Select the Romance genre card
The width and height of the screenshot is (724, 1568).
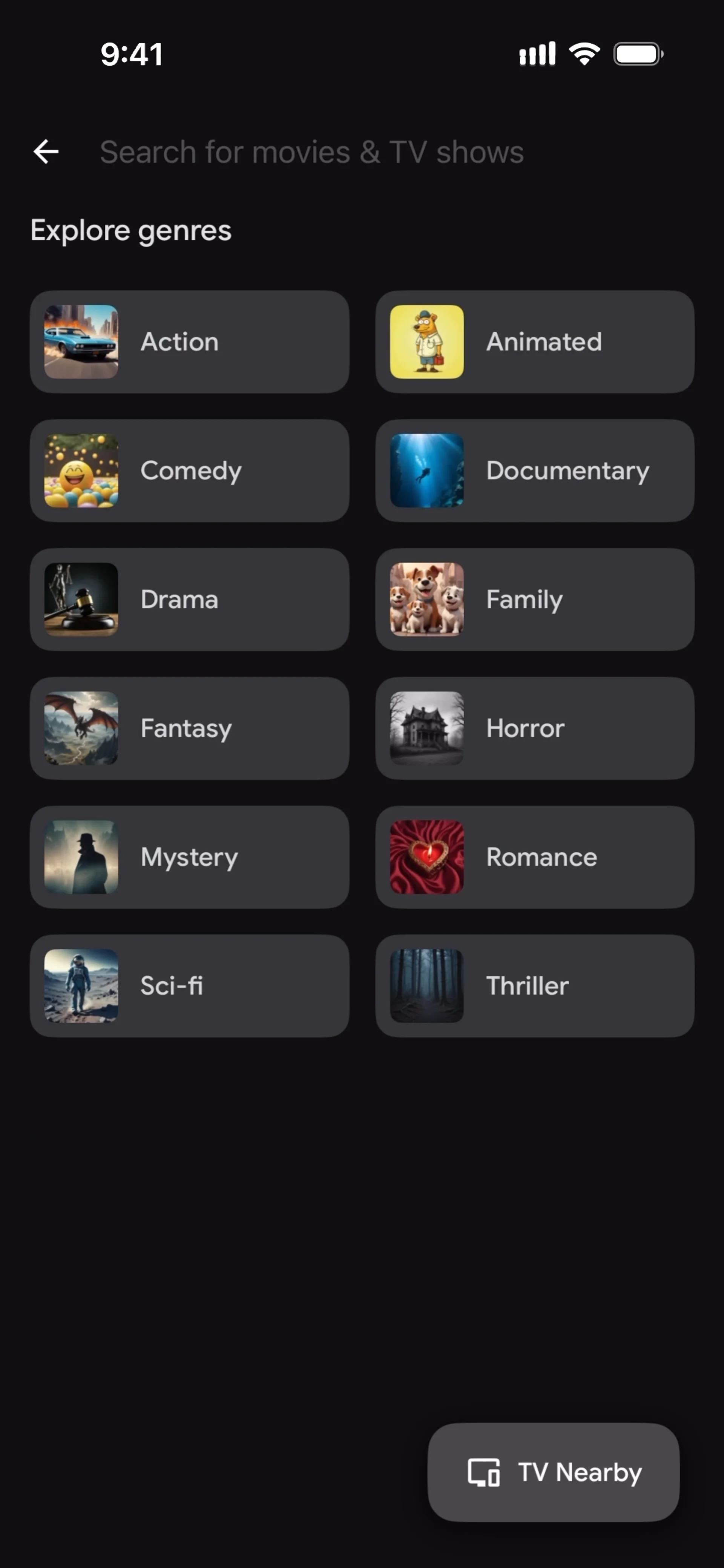pyautogui.click(x=535, y=857)
